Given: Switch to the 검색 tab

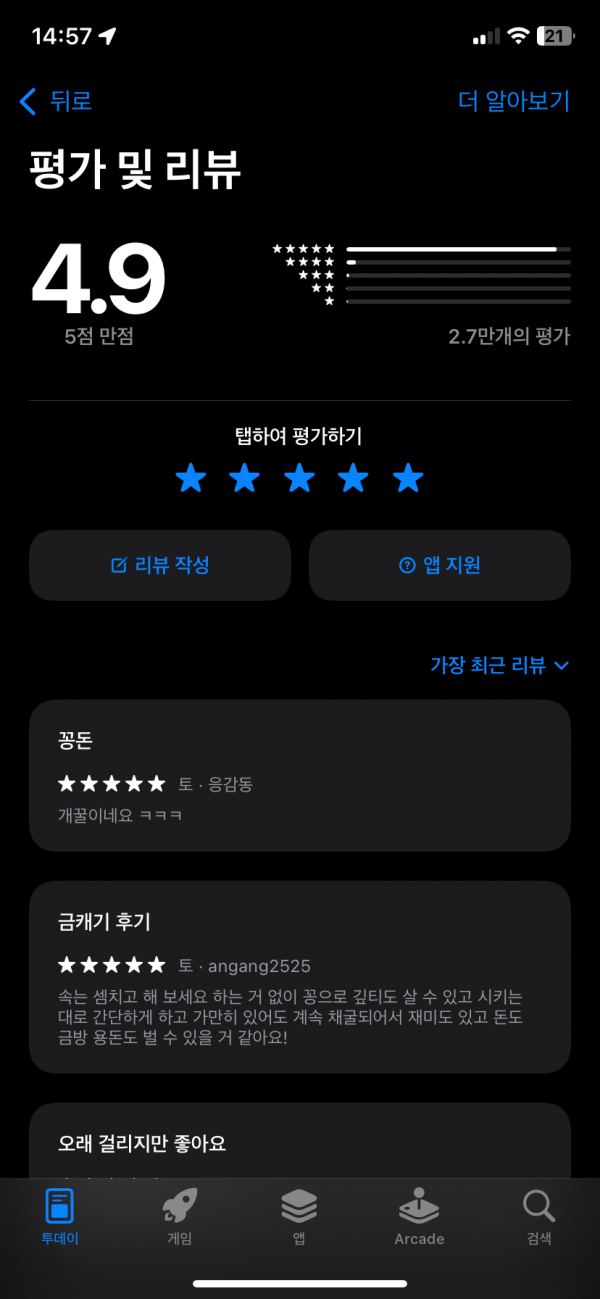Looking at the screenshot, I should 539,1216.
